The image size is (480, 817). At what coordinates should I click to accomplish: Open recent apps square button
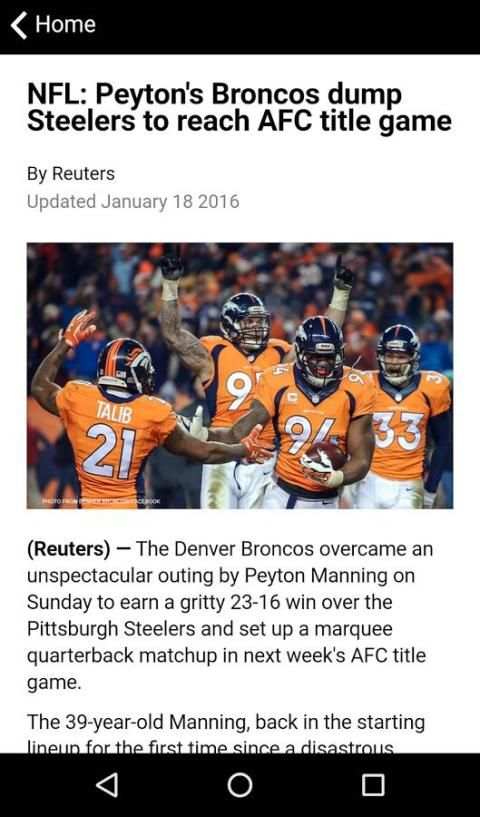pyautogui.click(x=373, y=785)
